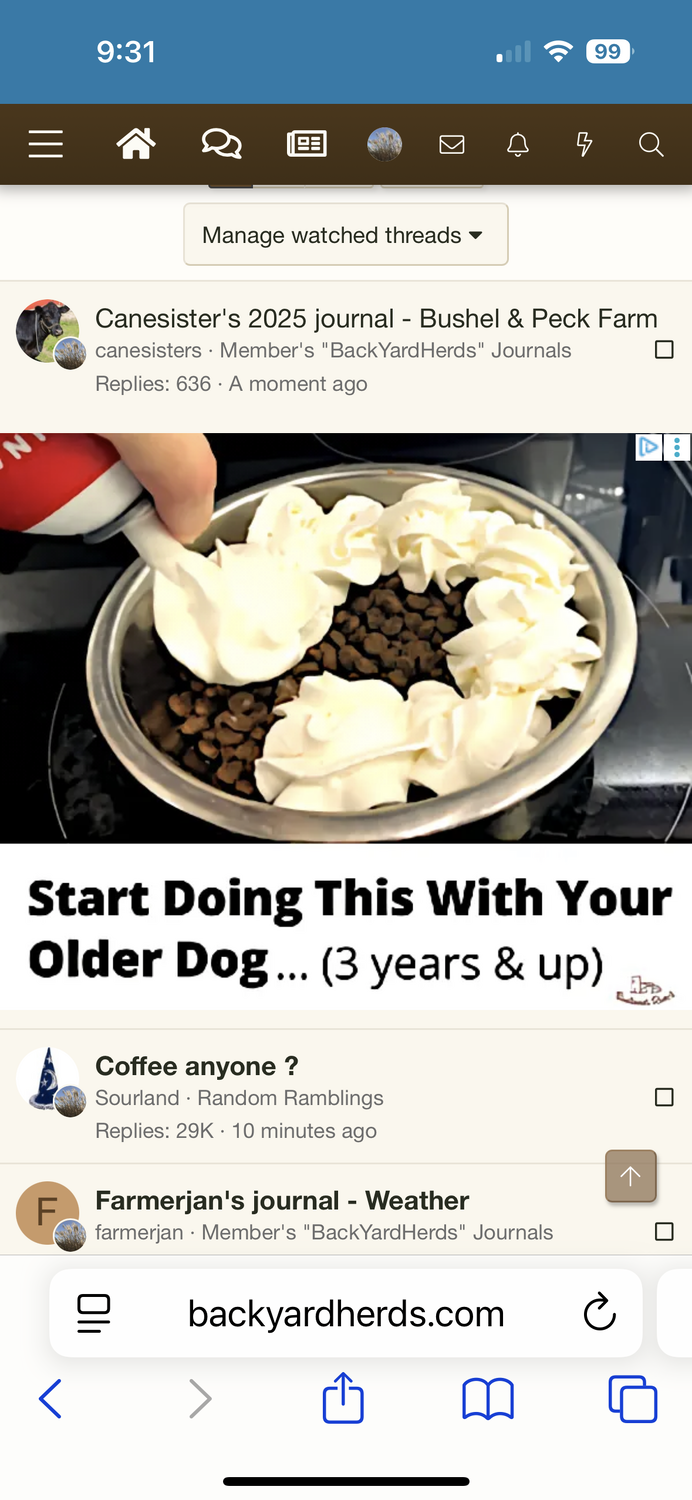
Task: Select checkbox for Canesister's 2025 journal
Action: coord(664,350)
